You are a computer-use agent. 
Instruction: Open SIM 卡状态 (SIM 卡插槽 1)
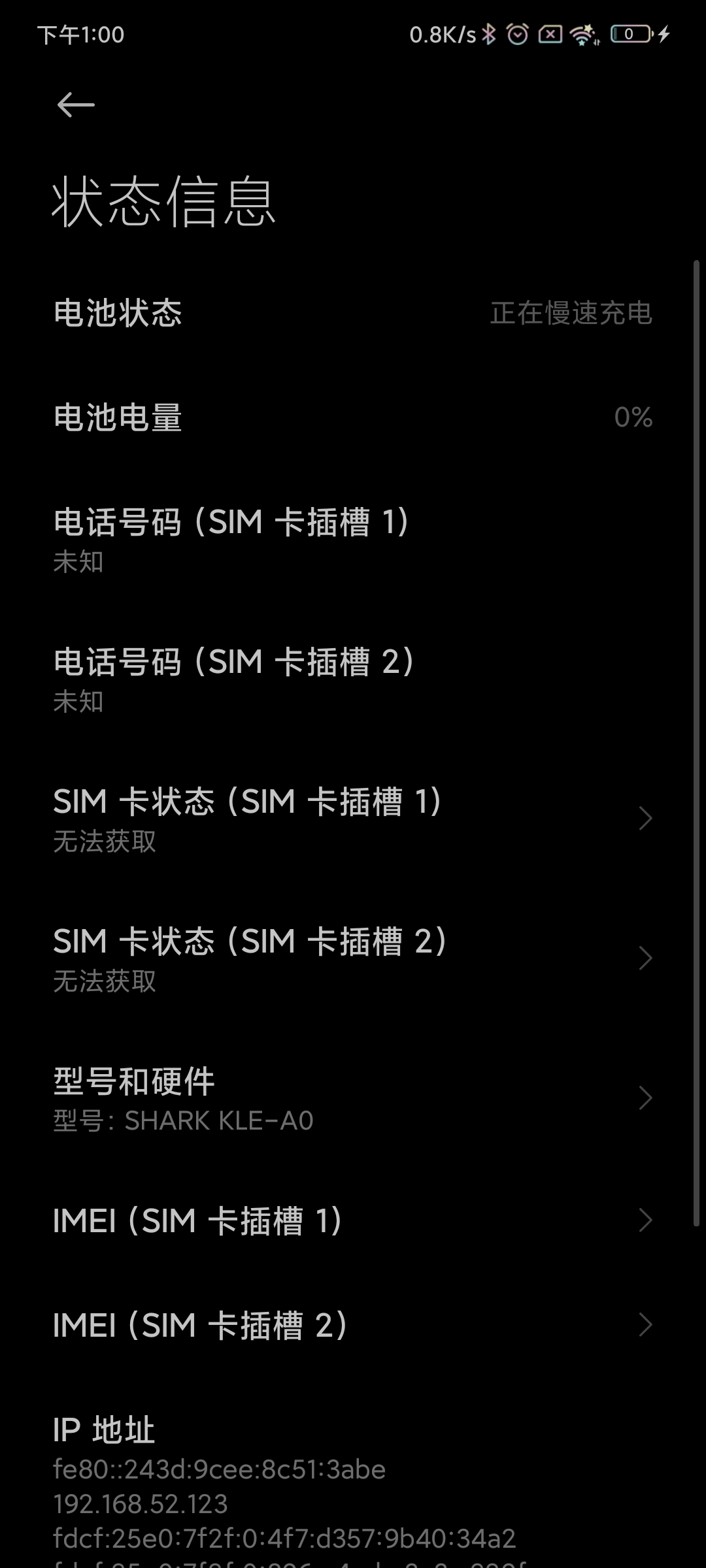353,819
